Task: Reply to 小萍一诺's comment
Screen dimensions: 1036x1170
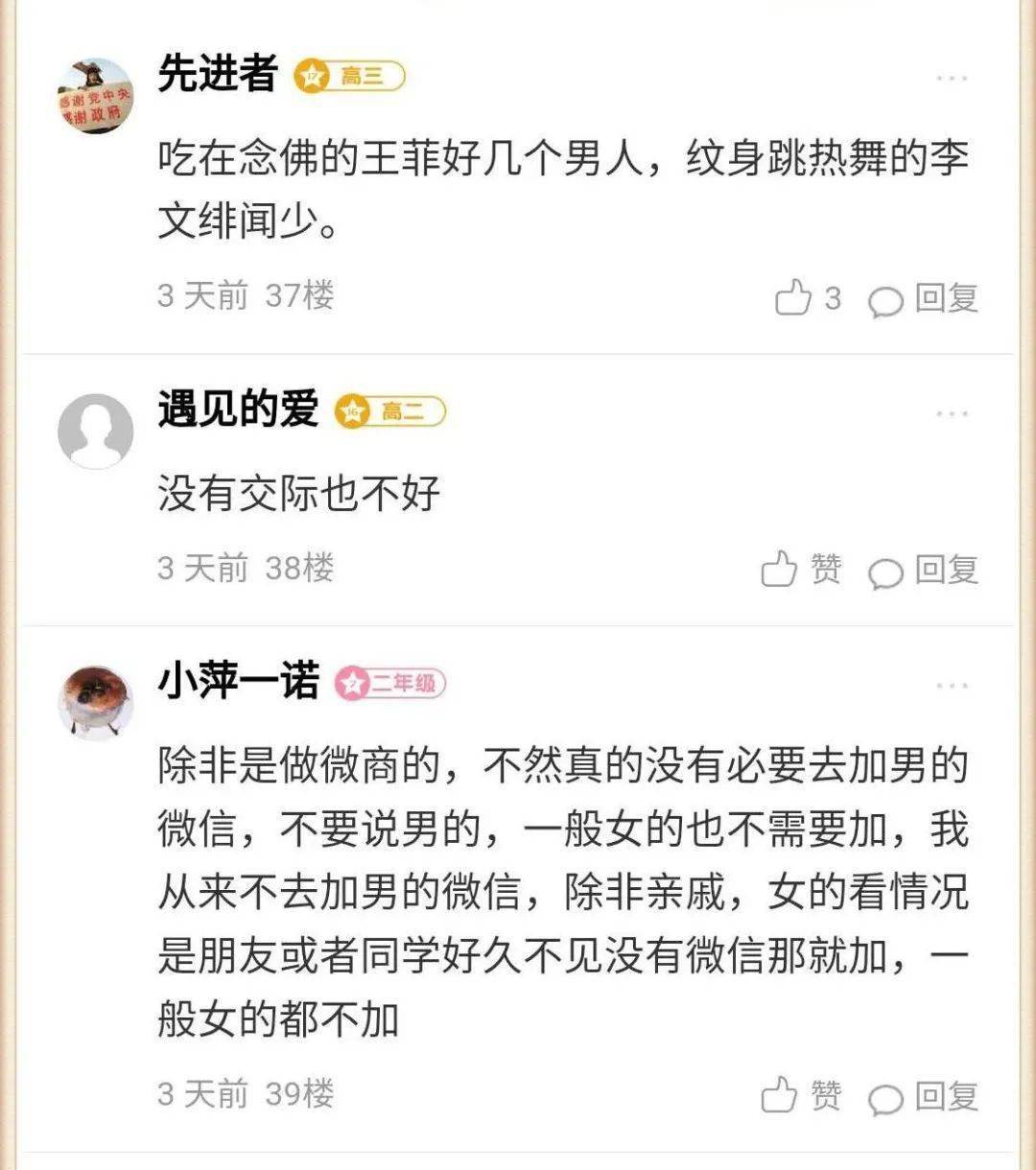Action: [923, 1095]
